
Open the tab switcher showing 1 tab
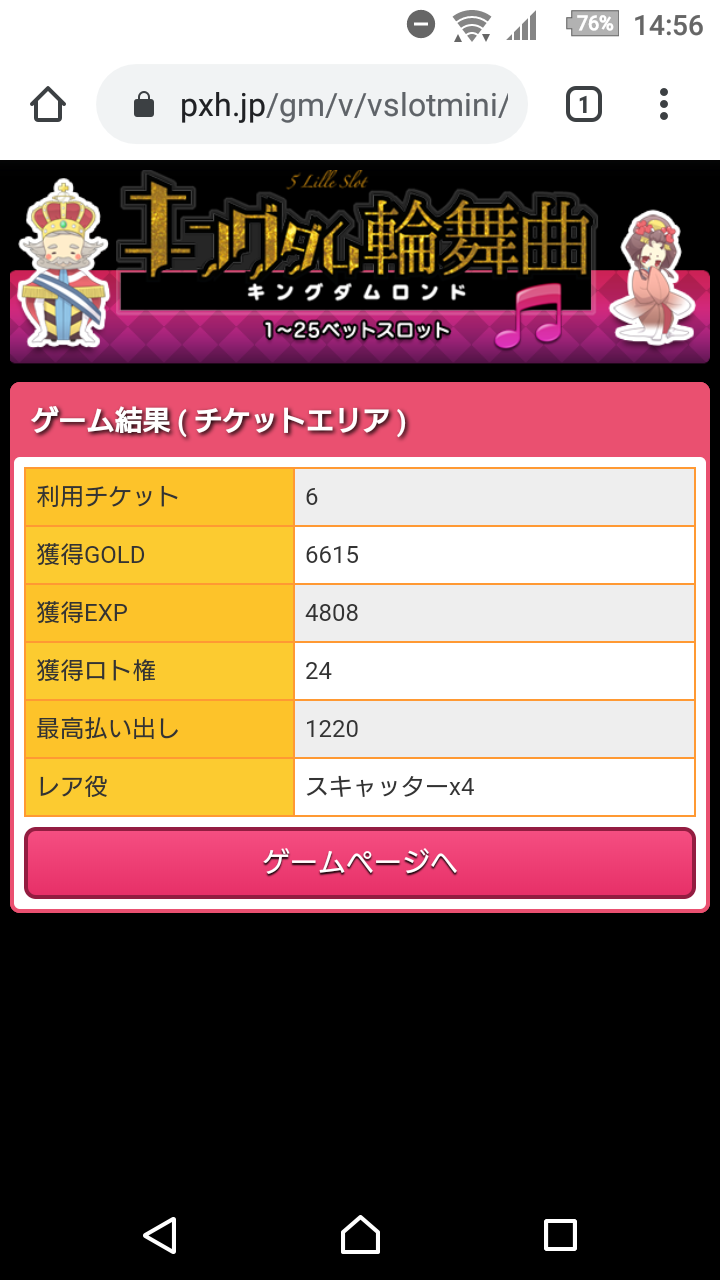click(x=584, y=104)
